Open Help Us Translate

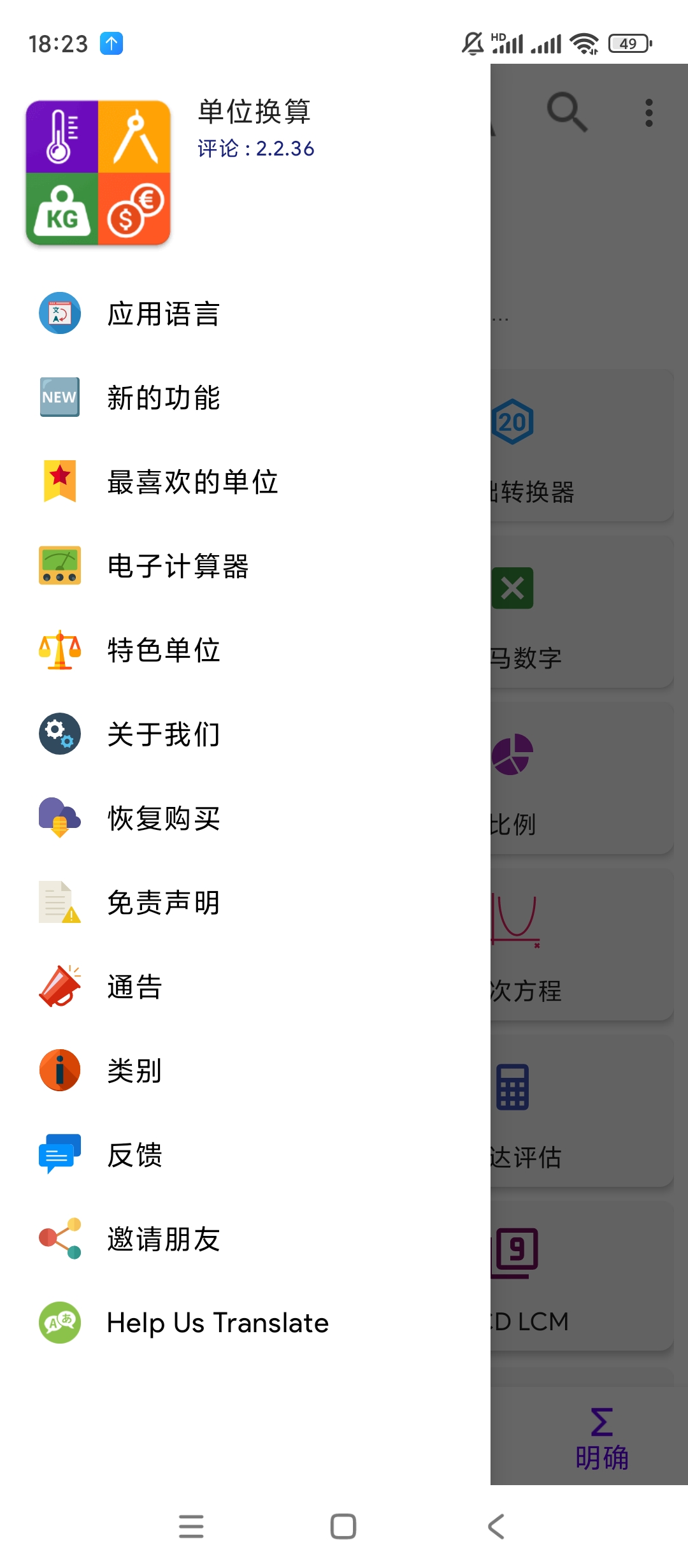pyautogui.click(x=217, y=1324)
